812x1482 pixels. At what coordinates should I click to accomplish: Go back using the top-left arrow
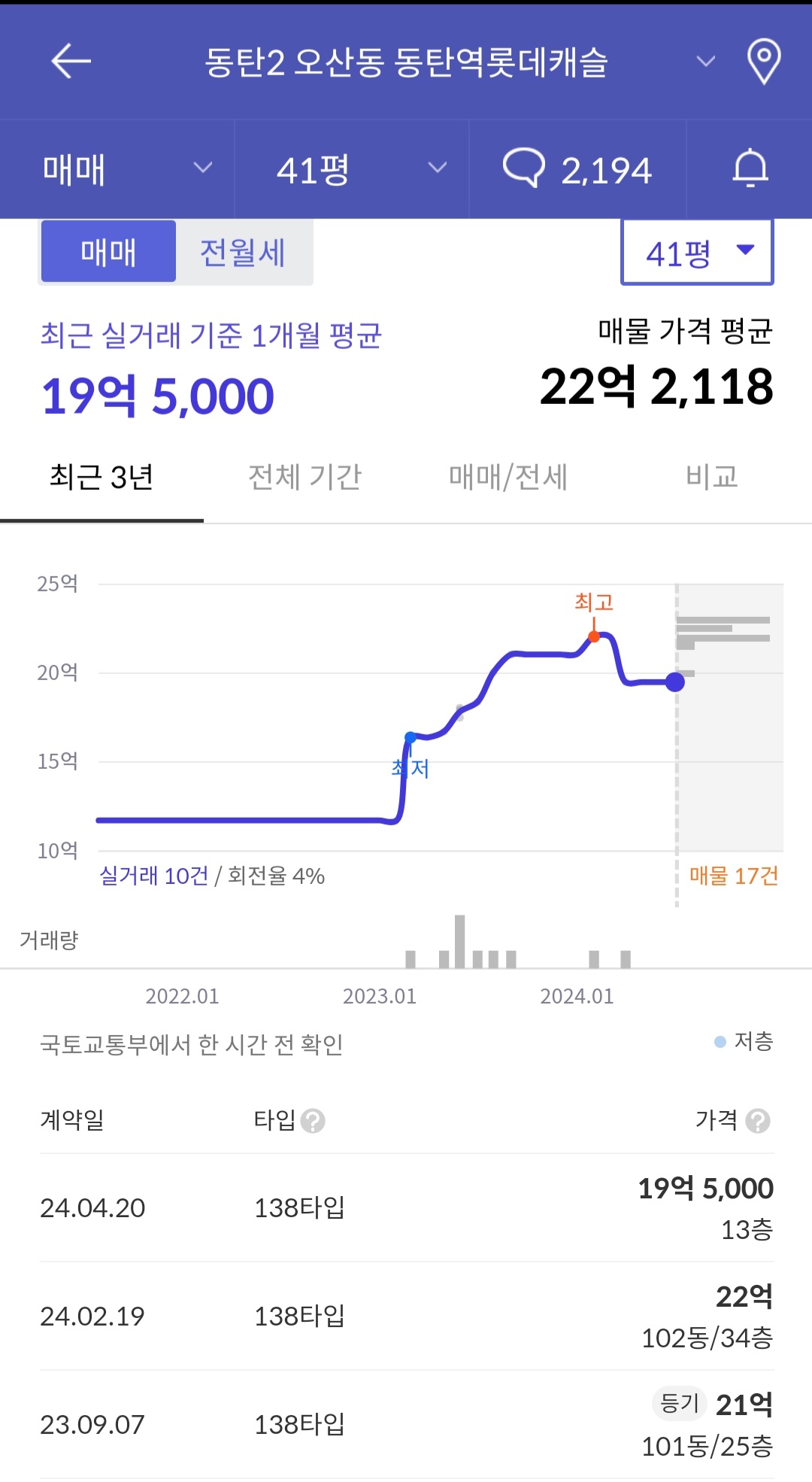pos(71,61)
